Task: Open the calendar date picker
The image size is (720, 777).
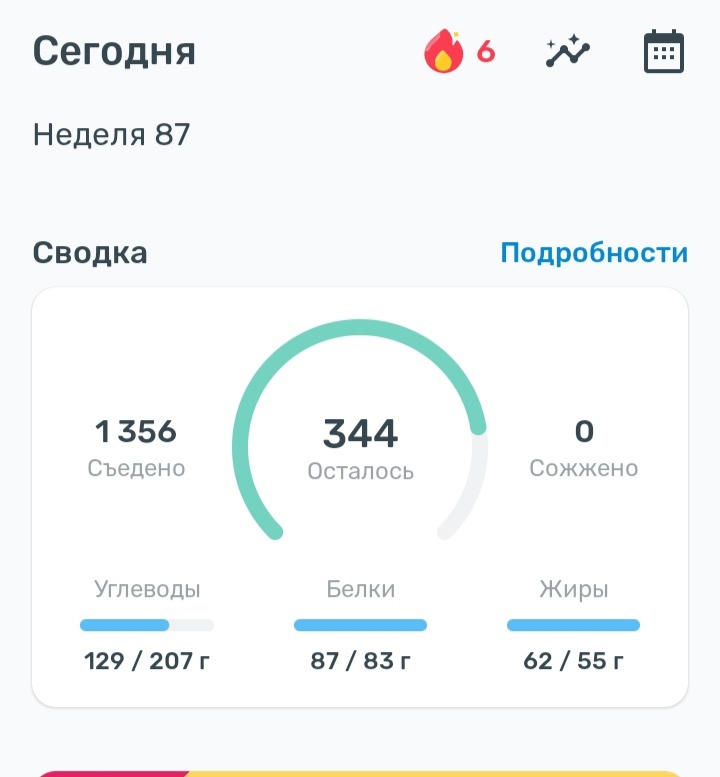Action: pyautogui.click(x=664, y=52)
